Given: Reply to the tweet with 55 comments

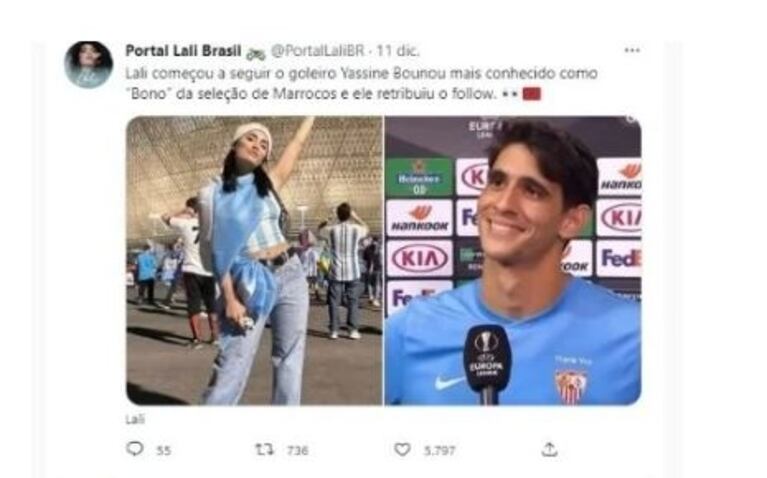Looking at the screenshot, I should (135, 450).
